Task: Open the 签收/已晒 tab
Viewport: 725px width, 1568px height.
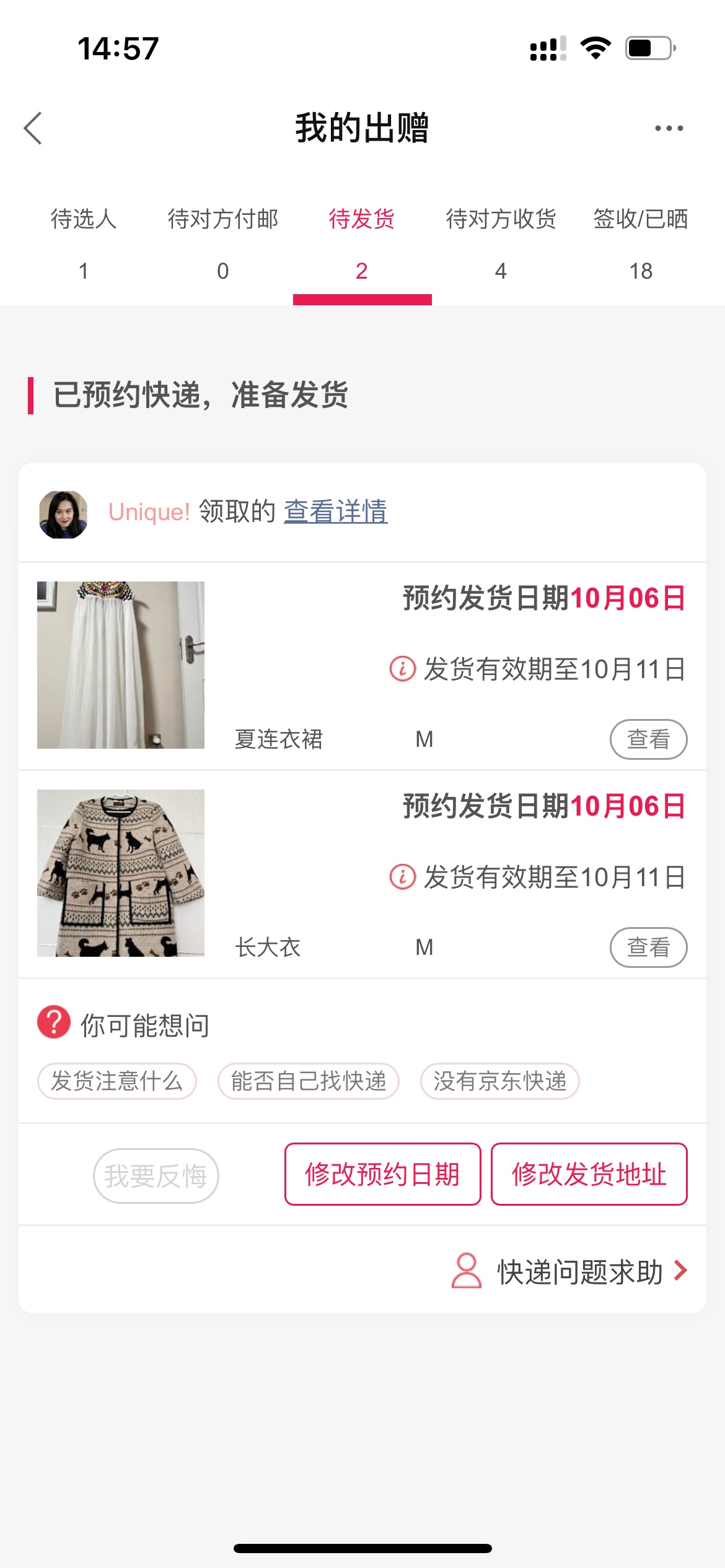Action: point(641,243)
